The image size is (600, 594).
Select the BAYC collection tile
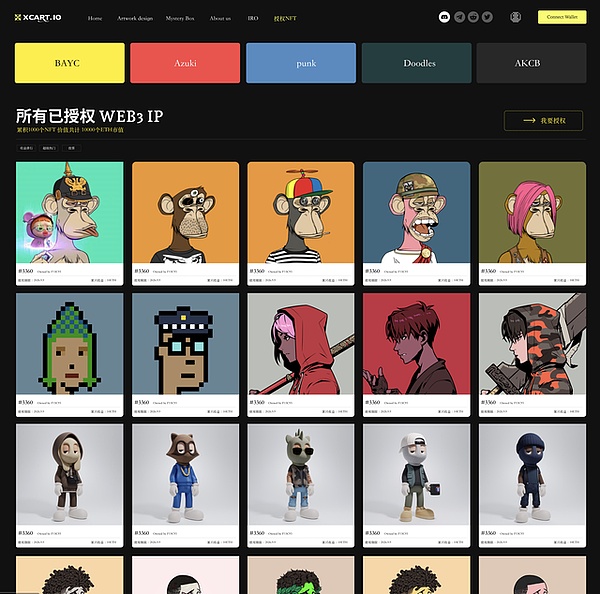pos(69,63)
